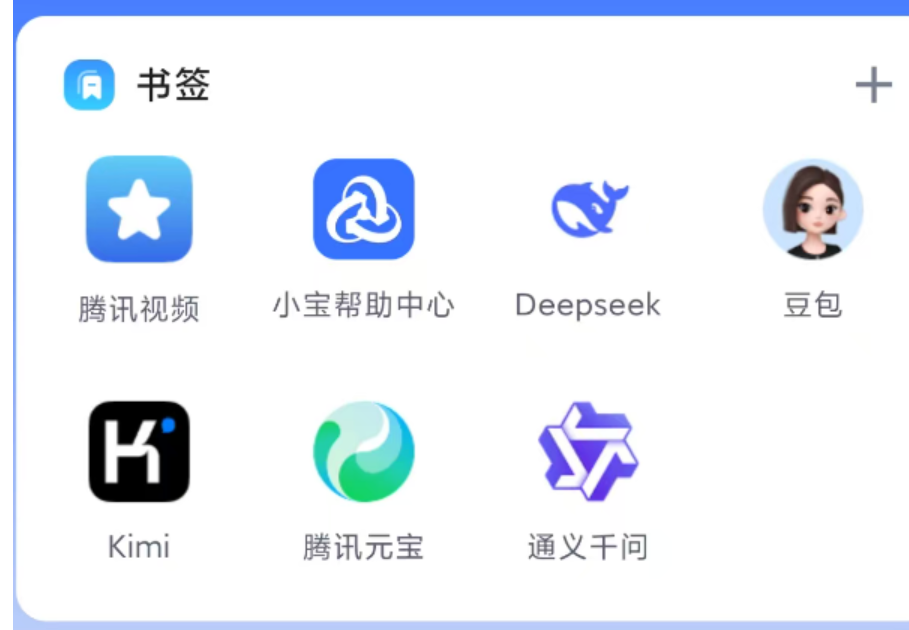This screenshot has height=630, width=909.
Task: Select the 腾讯元宝 bookmark
Action: pos(363,452)
